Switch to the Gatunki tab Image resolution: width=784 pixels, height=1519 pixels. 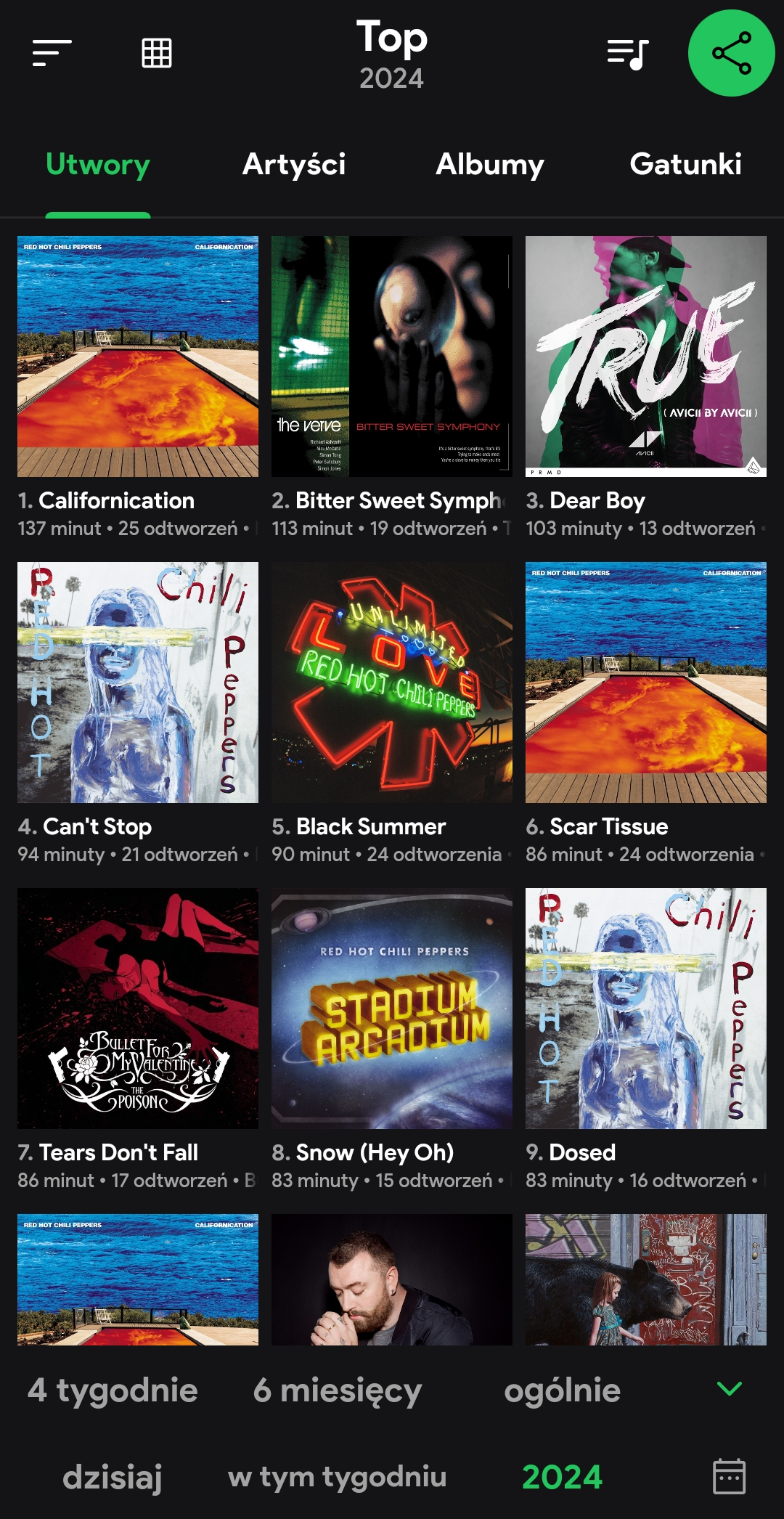click(x=685, y=165)
